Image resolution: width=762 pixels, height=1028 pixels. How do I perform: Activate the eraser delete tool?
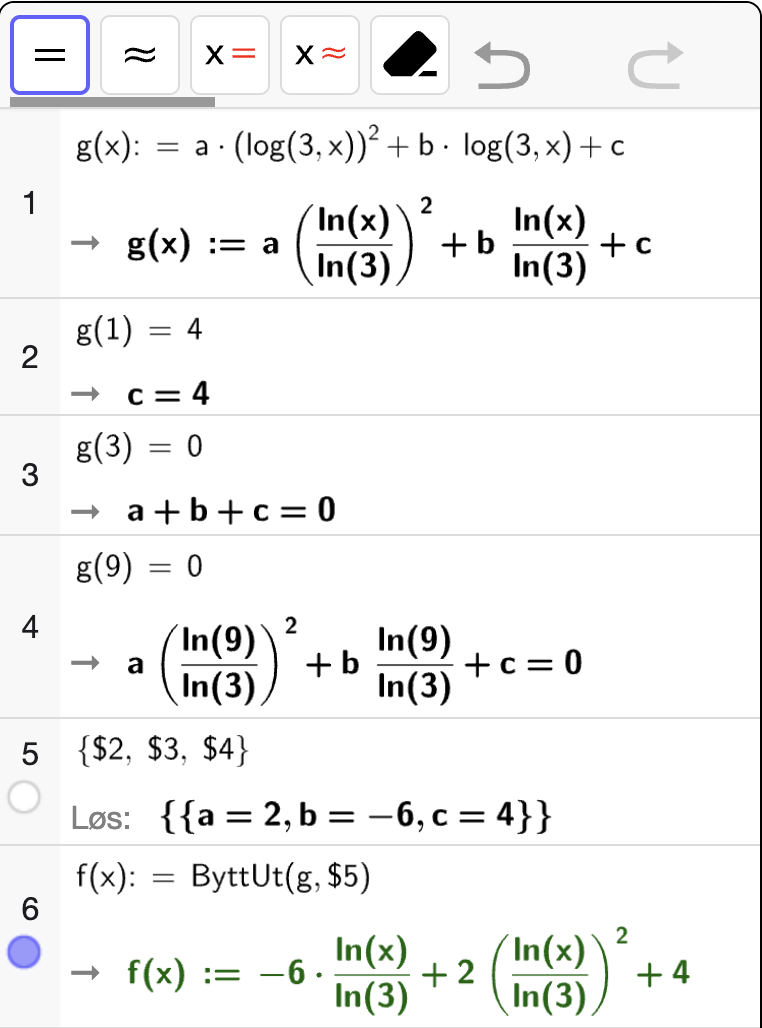(x=410, y=55)
